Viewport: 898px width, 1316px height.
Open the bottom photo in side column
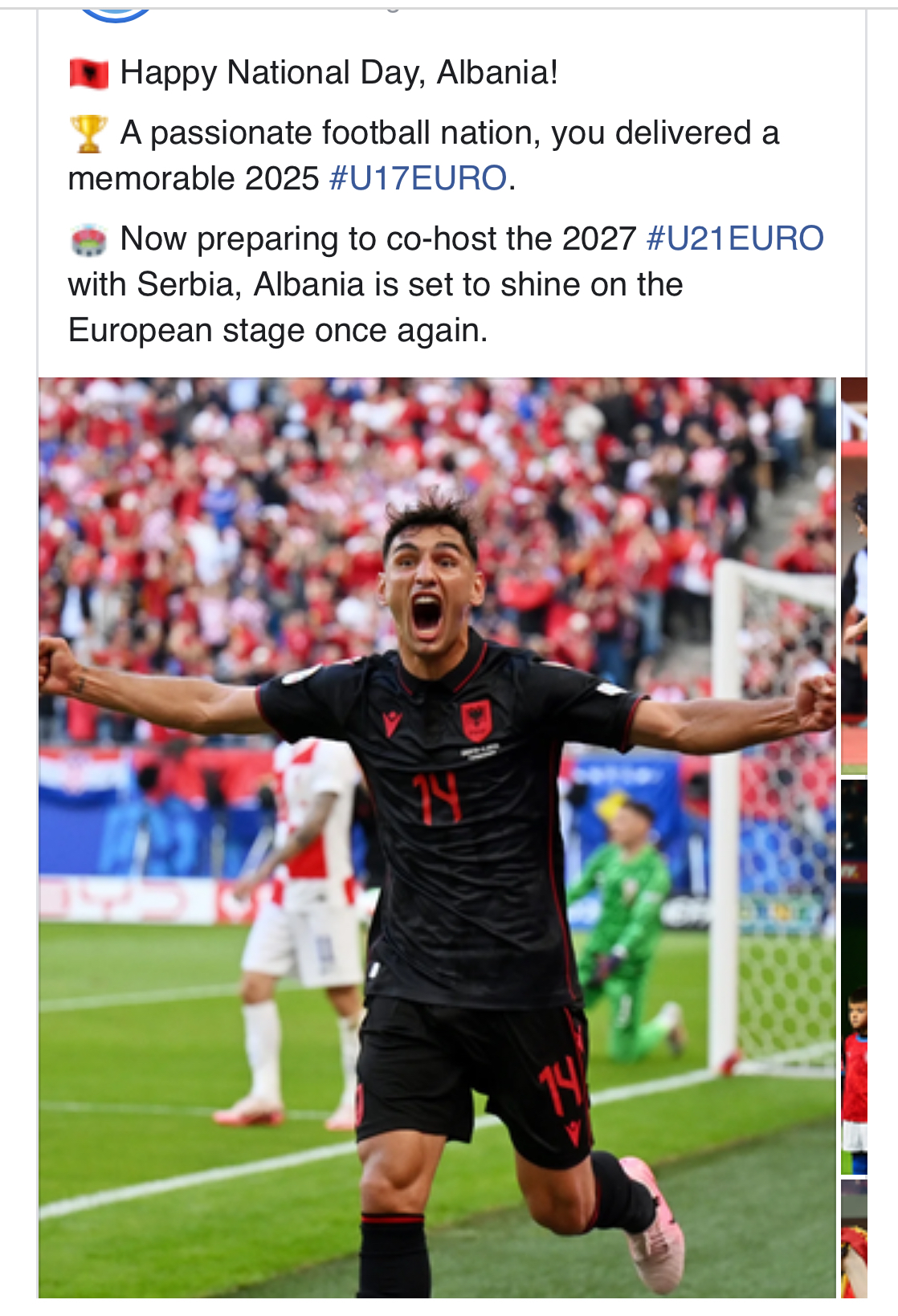pos(854,1238)
